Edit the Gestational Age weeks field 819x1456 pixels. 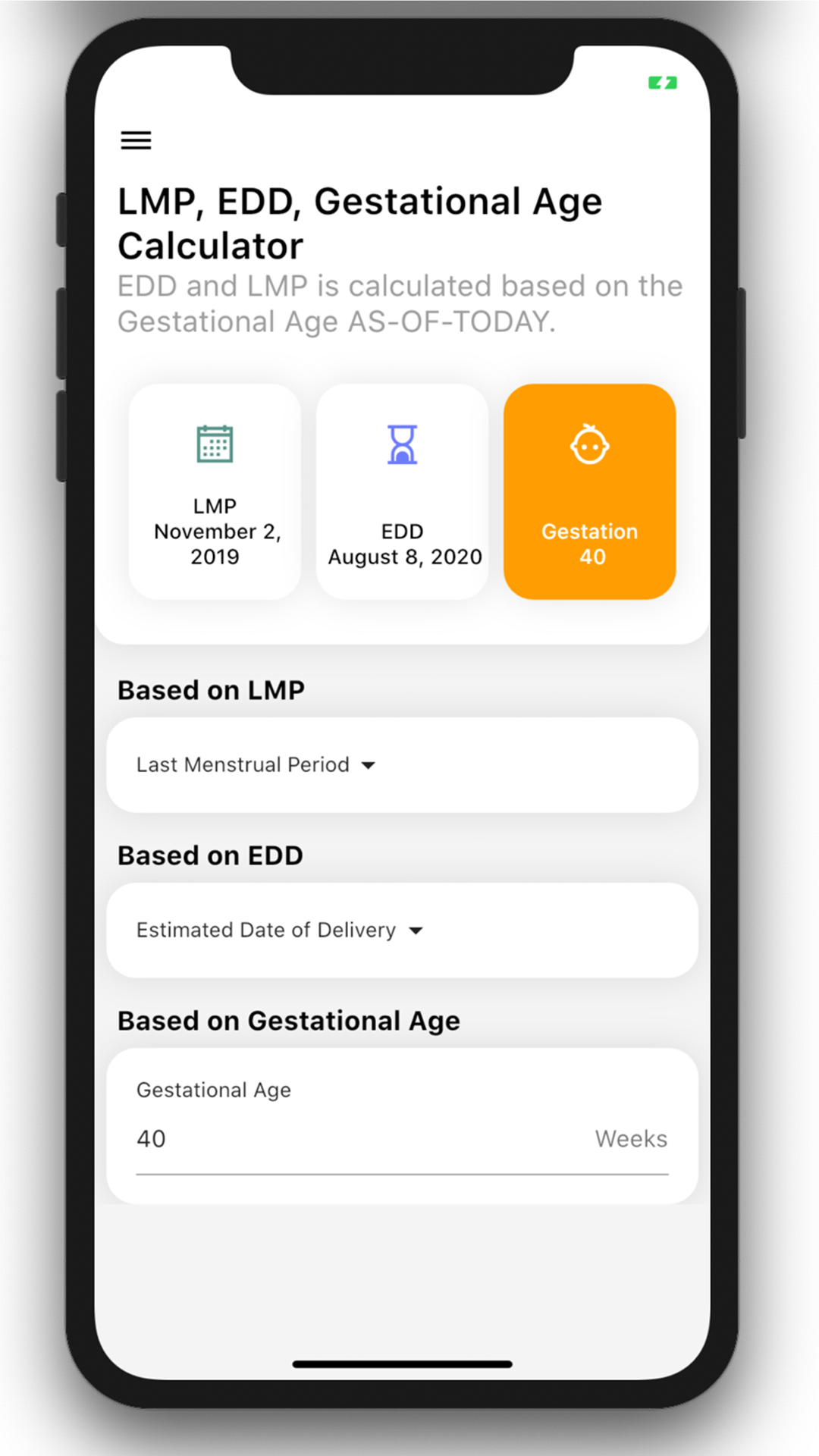point(402,1138)
